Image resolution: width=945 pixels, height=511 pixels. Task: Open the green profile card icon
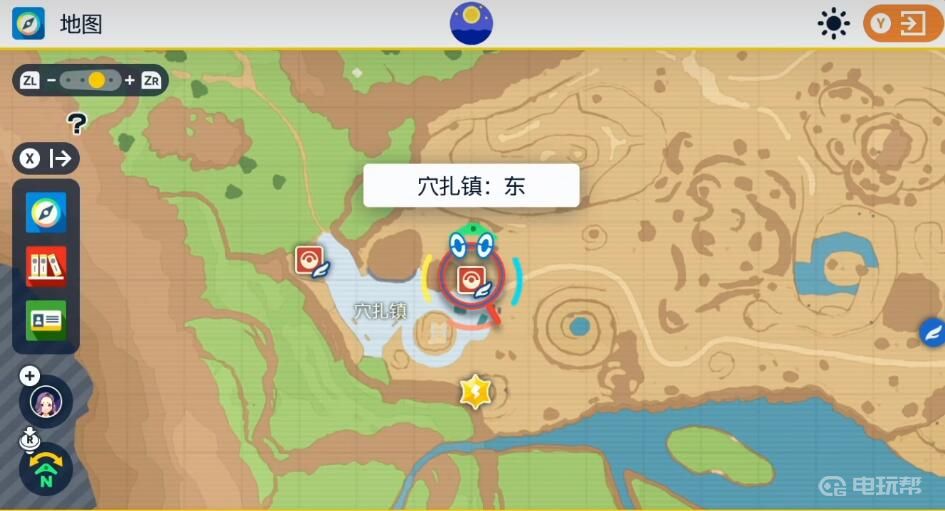[x=46, y=320]
